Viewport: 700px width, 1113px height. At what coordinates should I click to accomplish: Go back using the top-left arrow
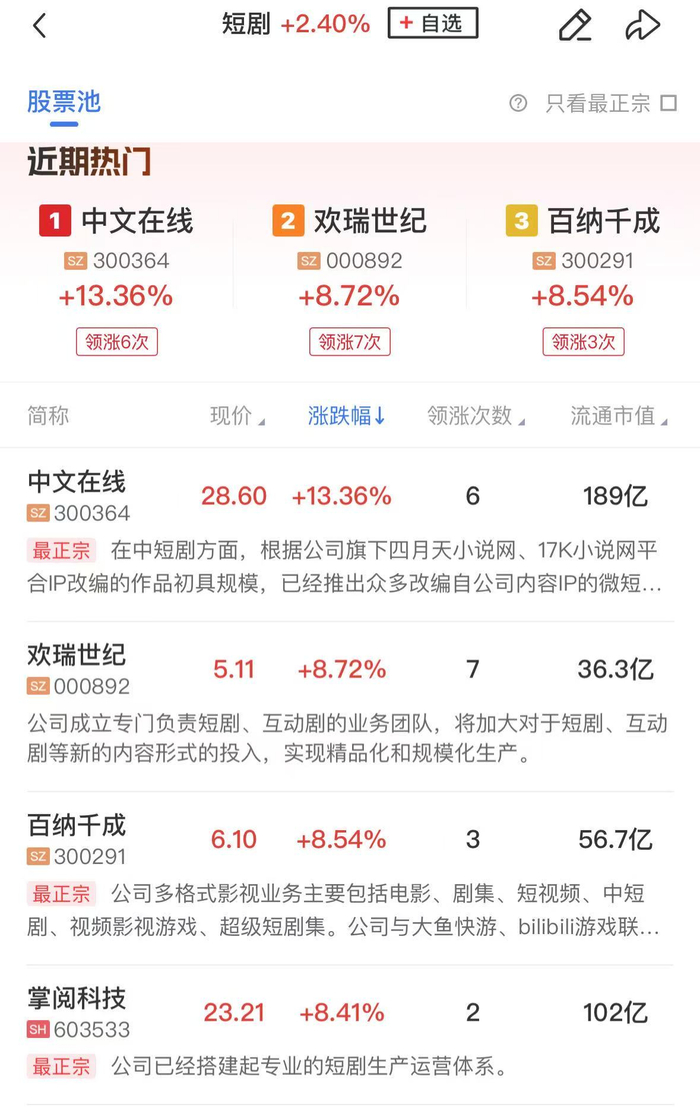click(x=40, y=26)
